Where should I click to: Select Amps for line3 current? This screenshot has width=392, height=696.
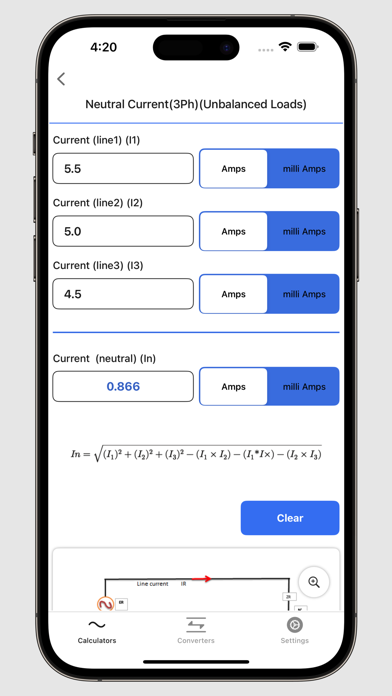[234, 294]
